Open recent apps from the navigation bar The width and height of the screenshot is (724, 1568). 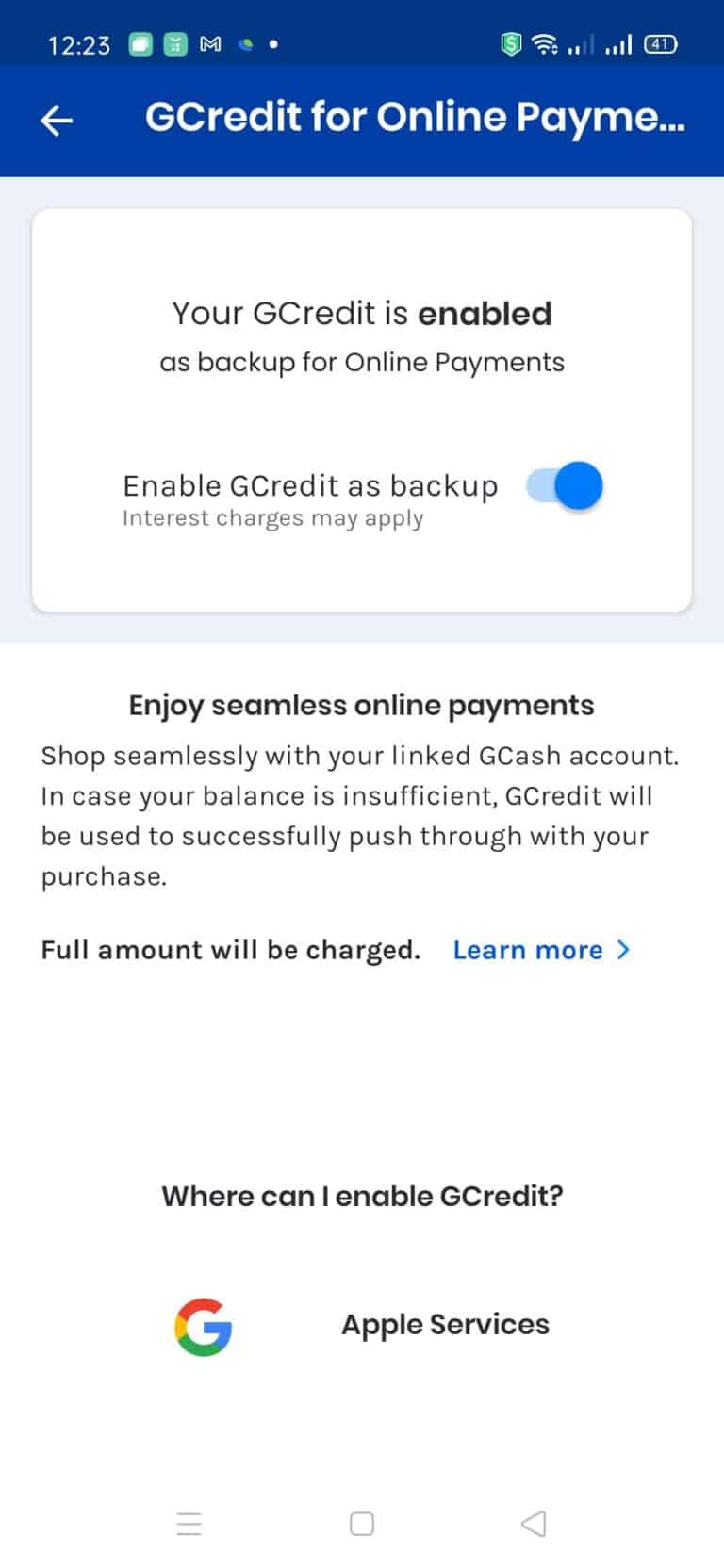coord(189,1523)
